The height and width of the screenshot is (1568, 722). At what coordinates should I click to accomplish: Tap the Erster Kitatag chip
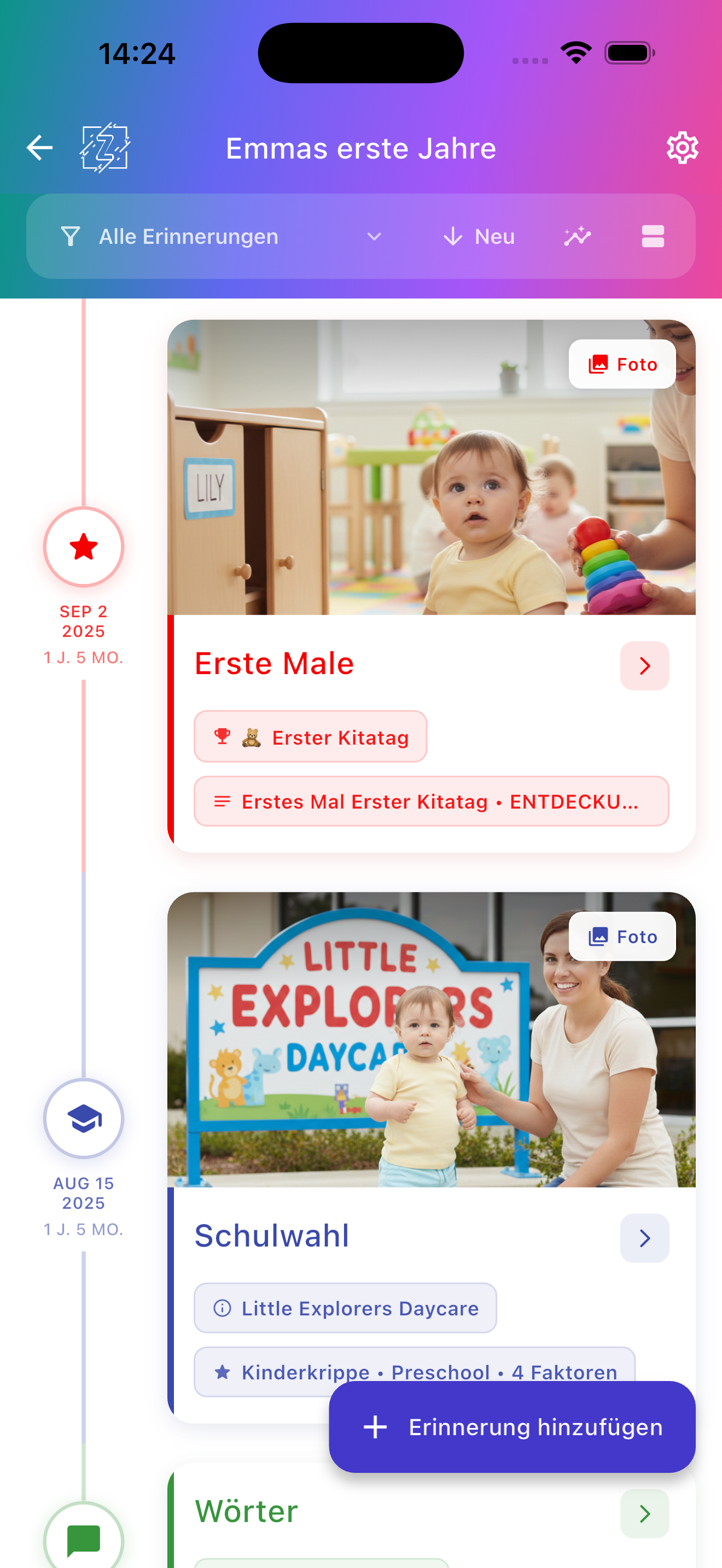[310, 737]
